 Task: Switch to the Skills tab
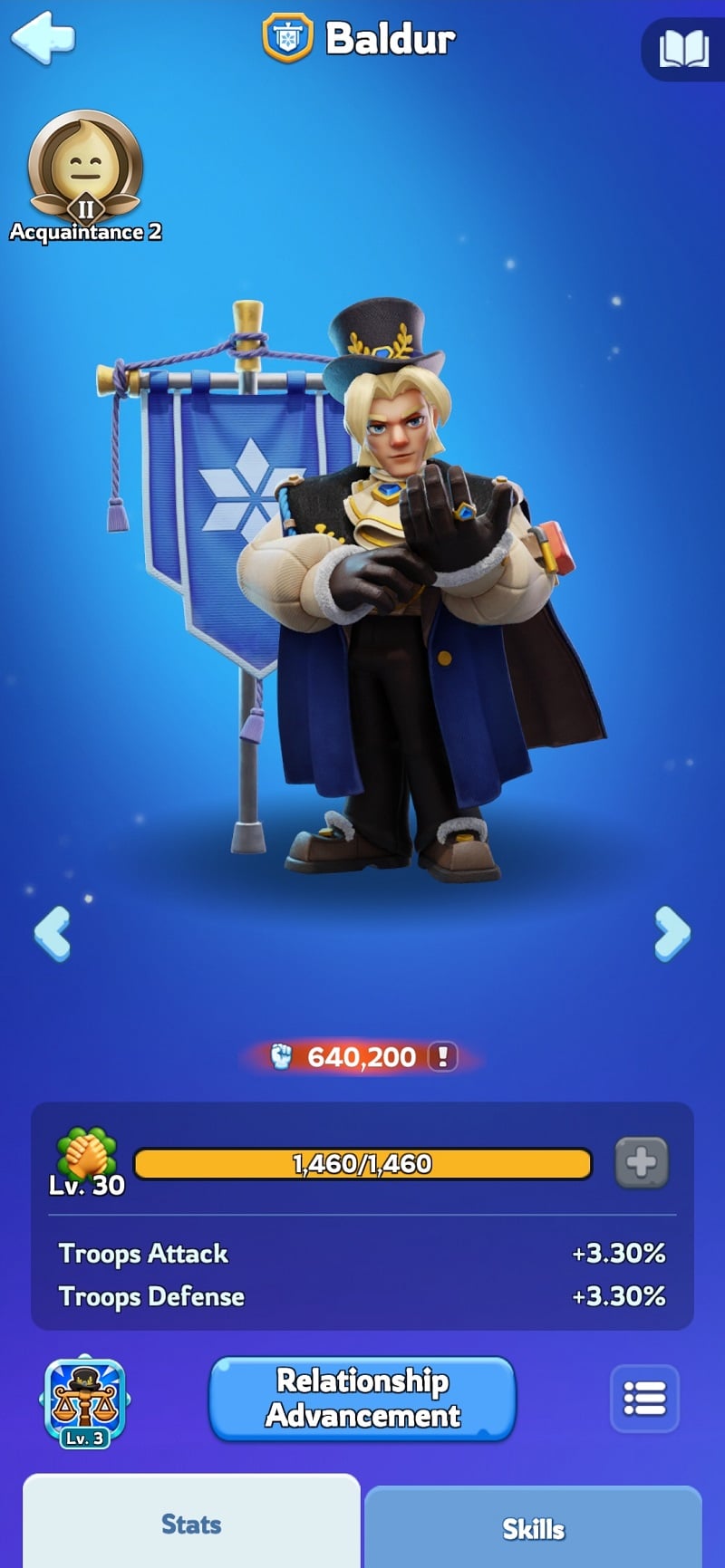(533, 1529)
